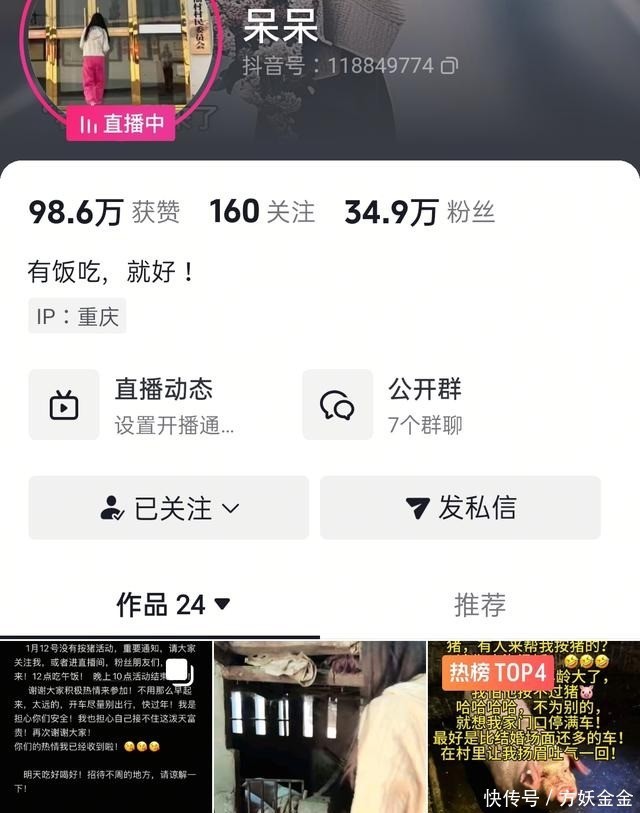Open the pig pen video
Image resolution: width=640 pixels, height=813 pixels.
(x=320, y=726)
